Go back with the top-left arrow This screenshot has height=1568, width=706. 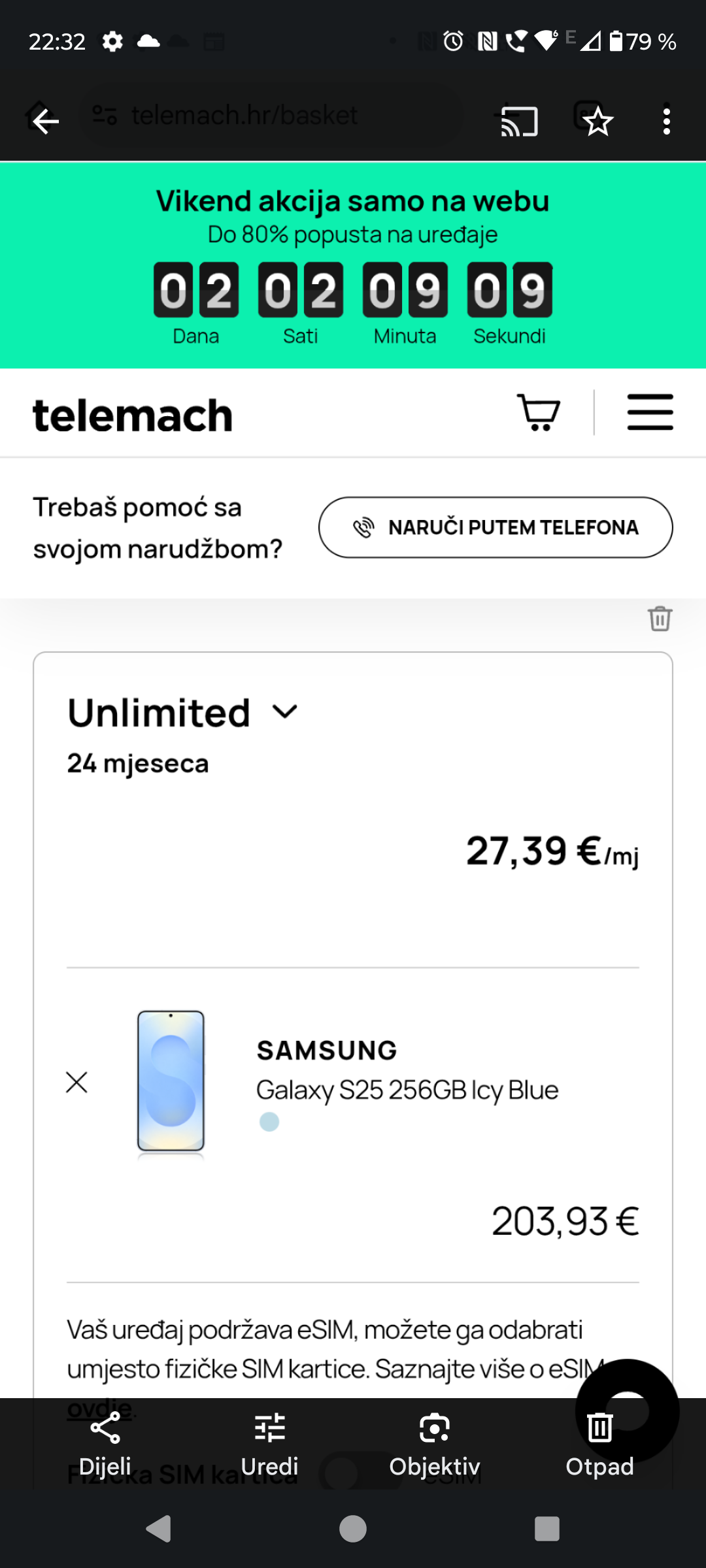pyautogui.click(x=45, y=121)
